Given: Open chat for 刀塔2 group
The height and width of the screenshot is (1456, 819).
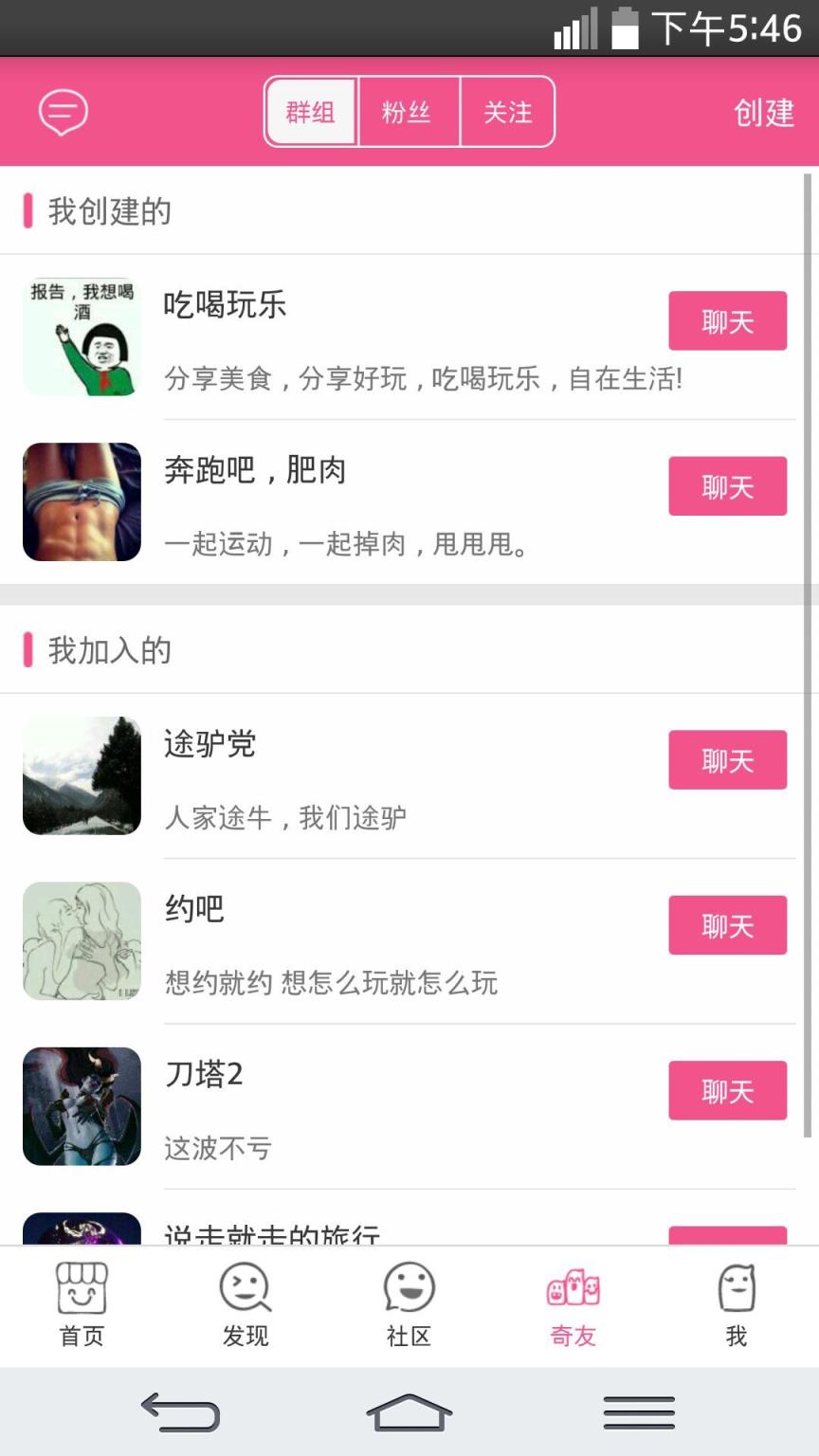Looking at the screenshot, I should pos(727,1090).
